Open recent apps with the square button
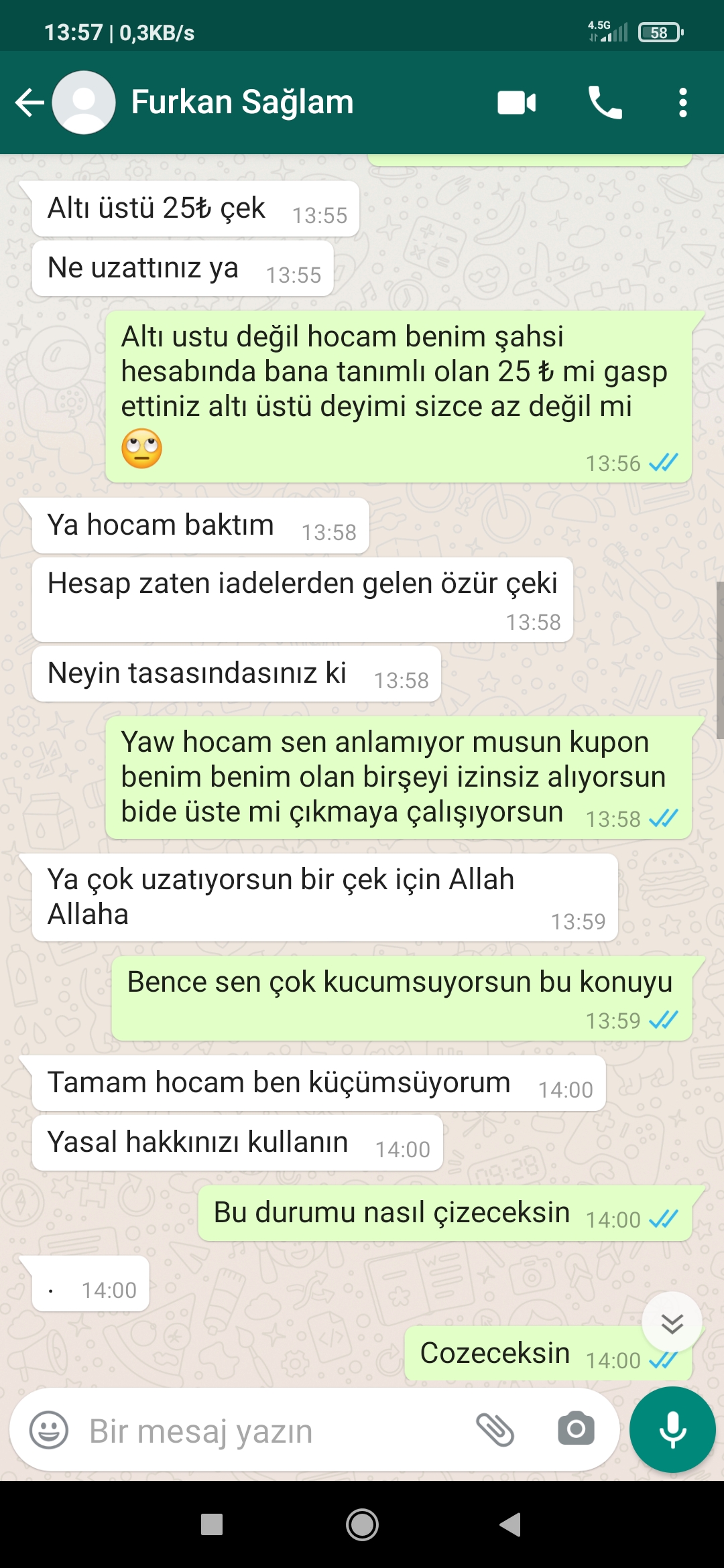Image resolution: width=724 pixels, height=1568 pixels. point(212,1524)
